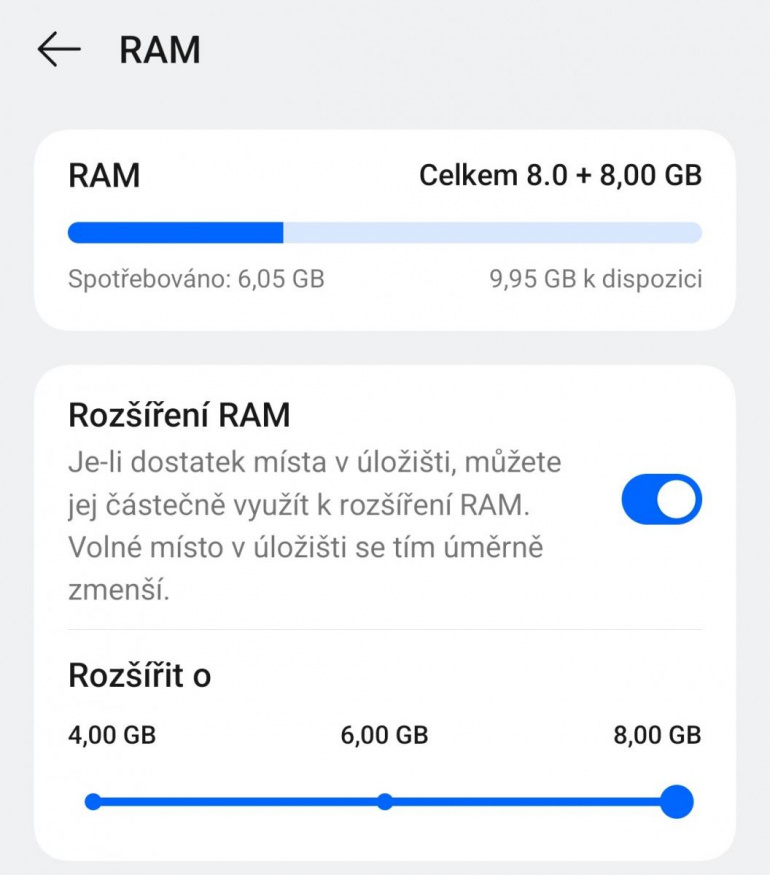Click the 6,00 GB label
770x875 pixels.
point(385,735)
